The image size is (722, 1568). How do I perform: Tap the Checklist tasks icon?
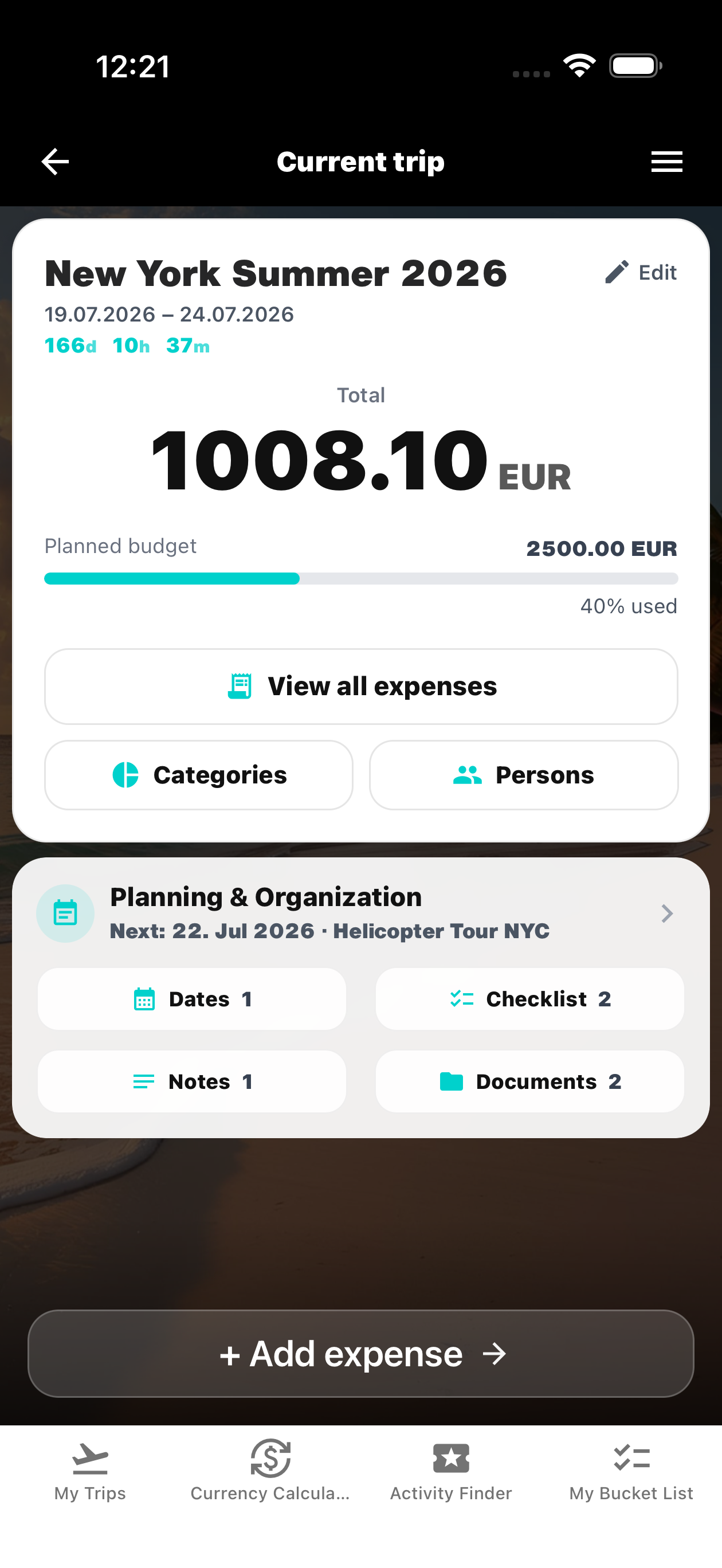(461, 998)
